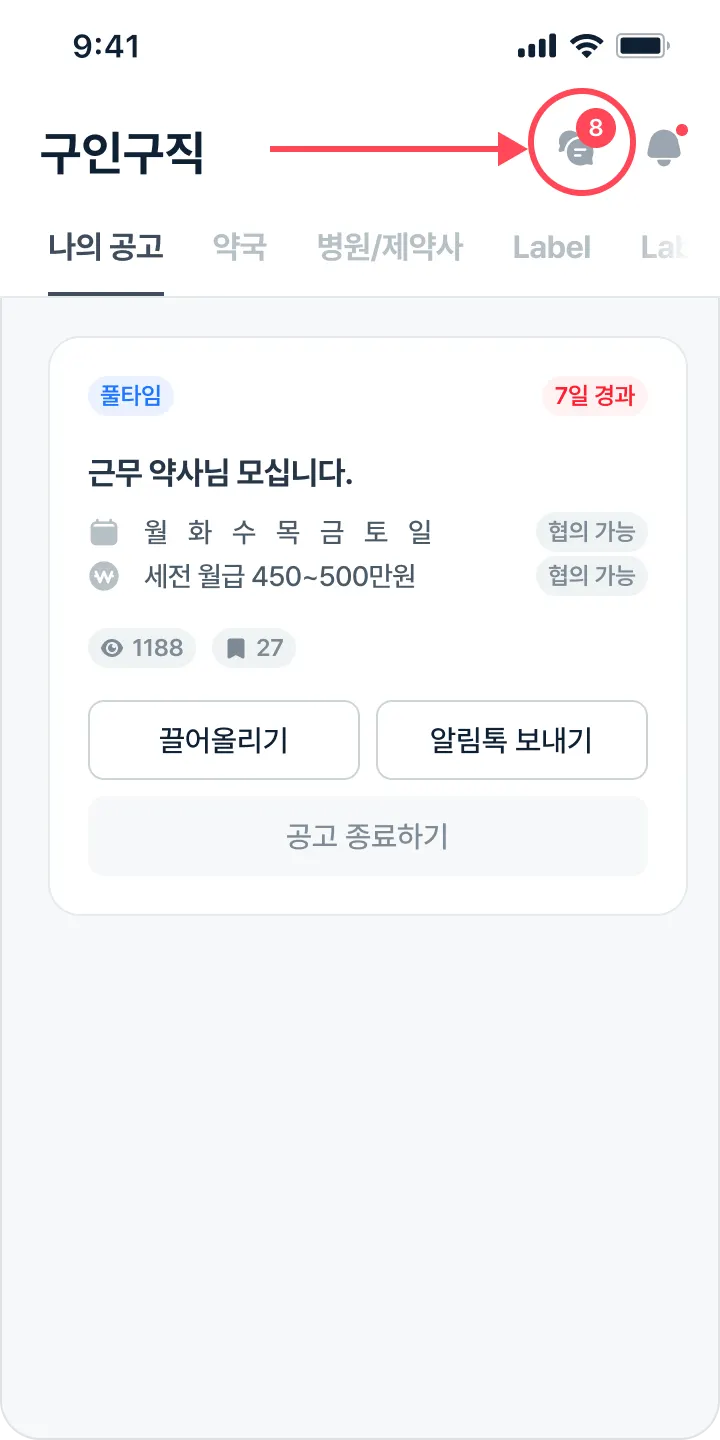The image size is (720, 1440).
Task: Tap 알림톡 보내기 to send a notice
Action: point(512,740)
